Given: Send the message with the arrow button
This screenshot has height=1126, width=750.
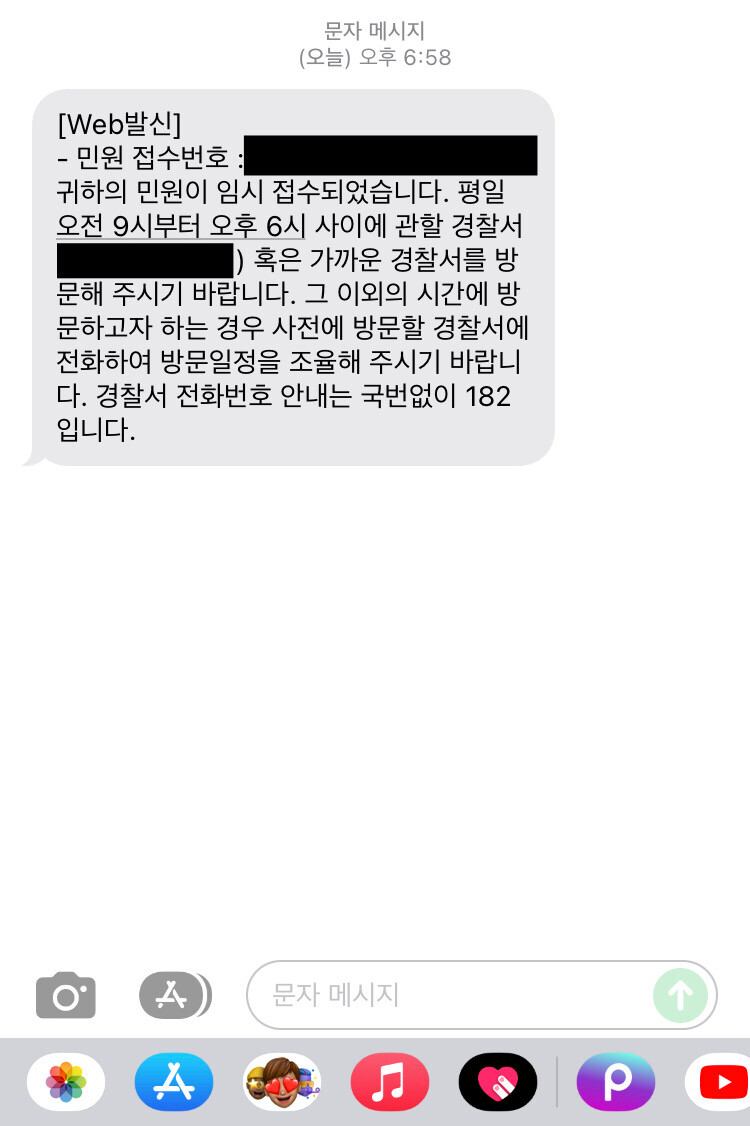Looking at the screenshot, I should pyautogui.click(x=681, y=995).
